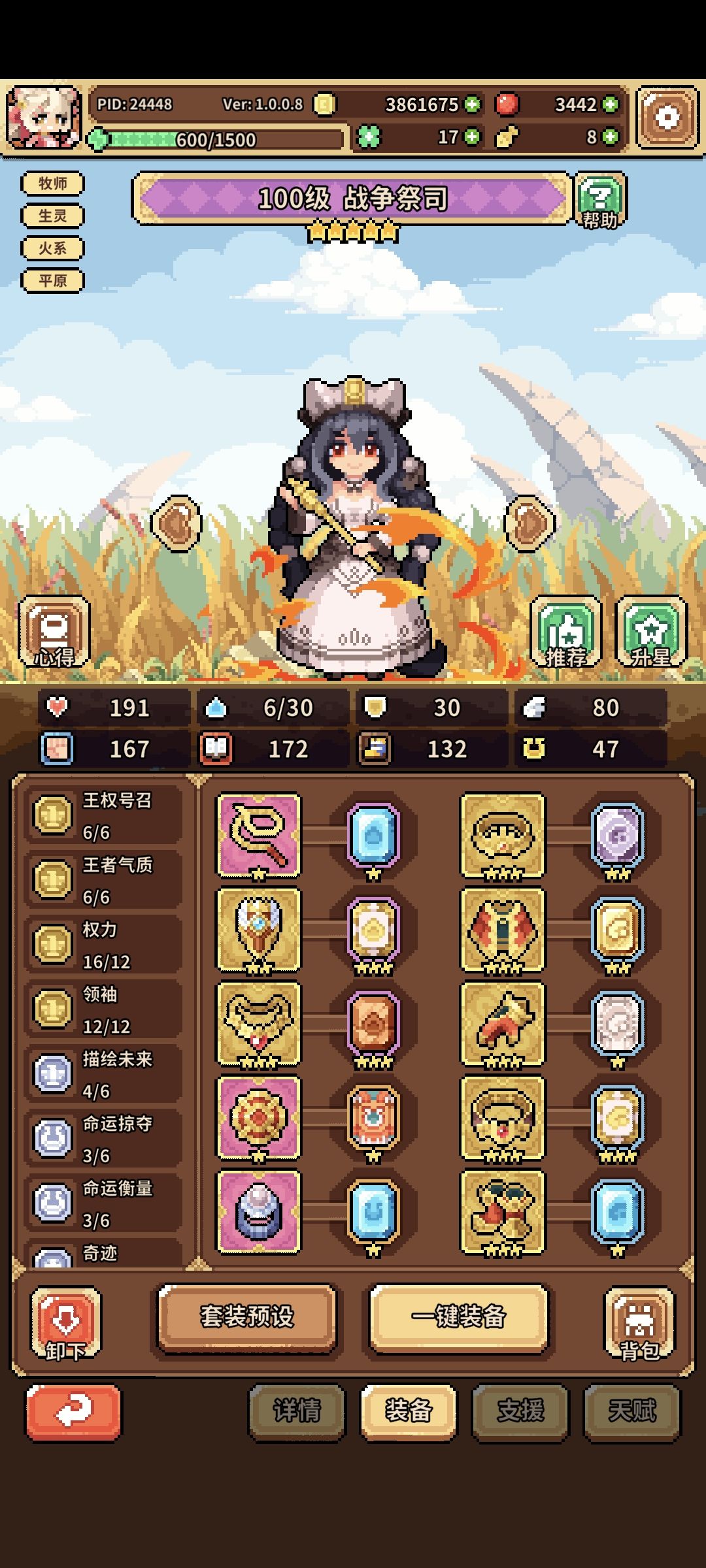Select the 火系 fire element label
The image size is (706, 1568).
coord(52,248)
